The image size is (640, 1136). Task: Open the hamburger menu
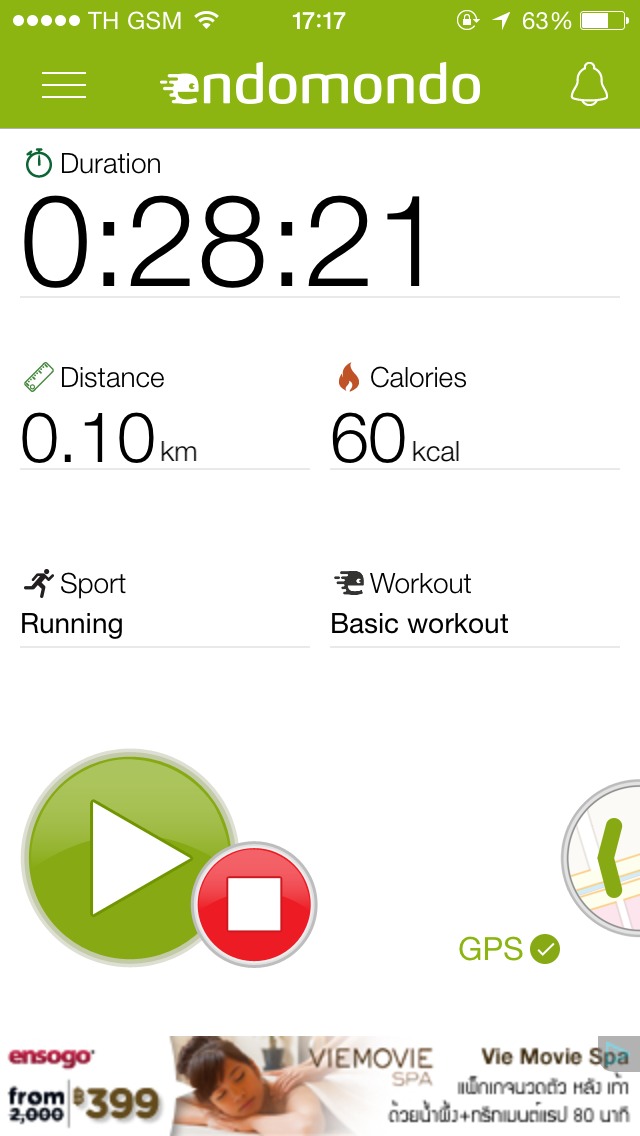64,86
